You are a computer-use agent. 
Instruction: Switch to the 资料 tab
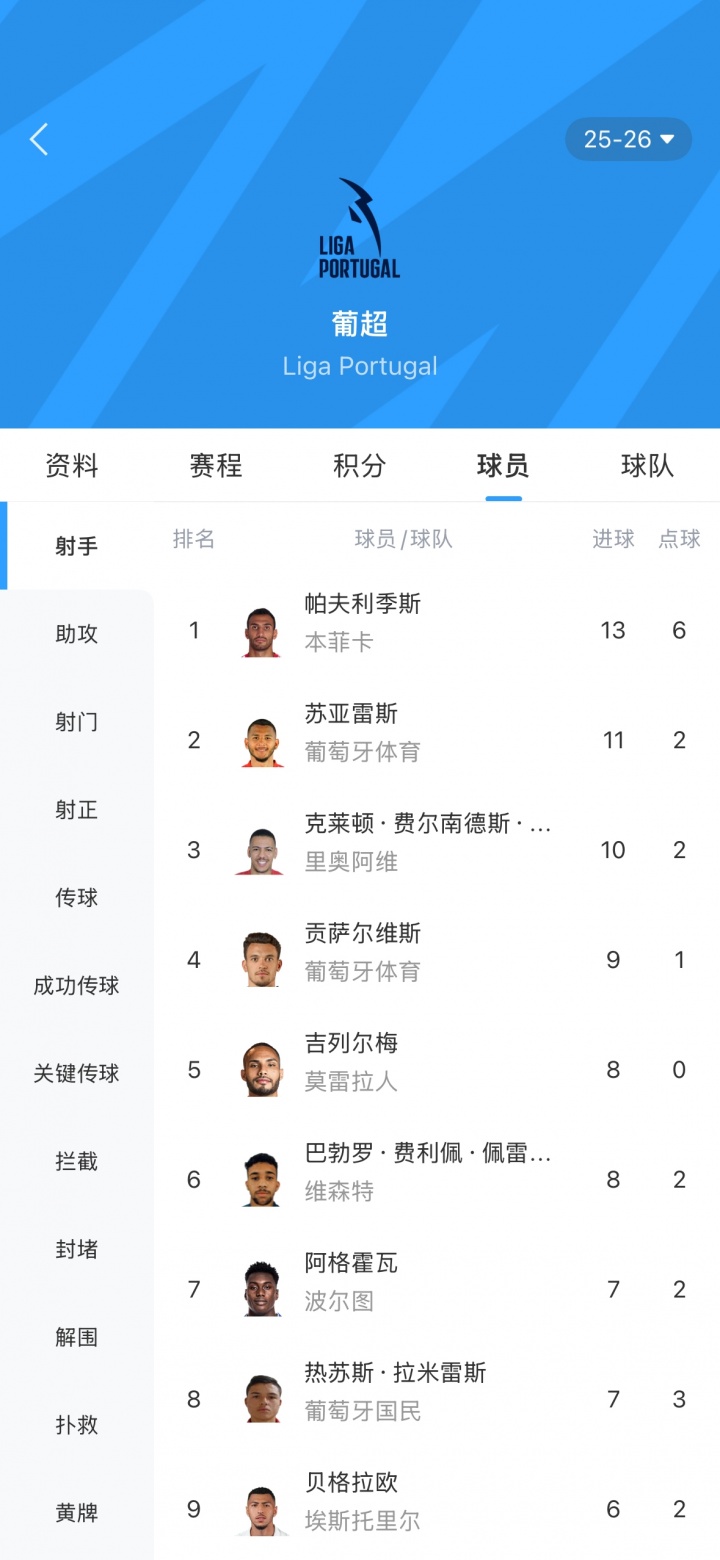[x=72, y=466]
